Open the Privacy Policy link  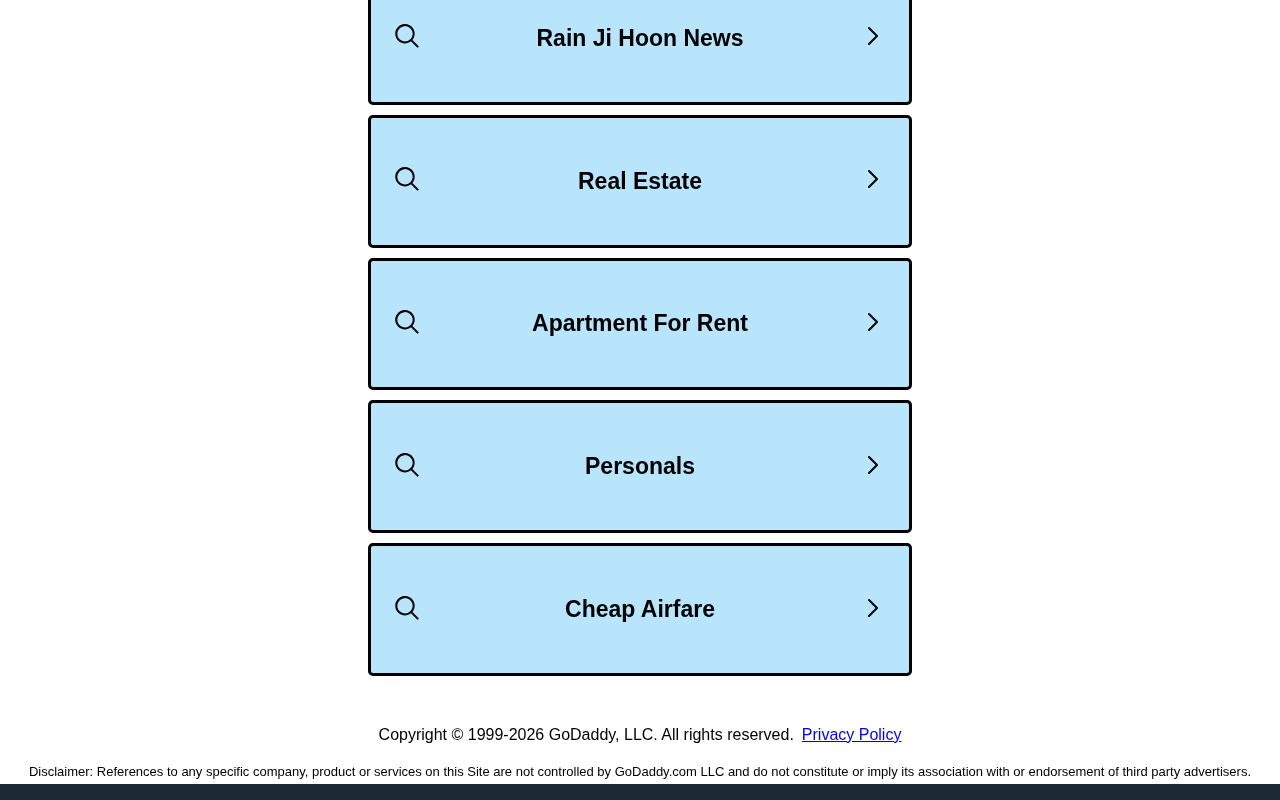coord(851,735)
